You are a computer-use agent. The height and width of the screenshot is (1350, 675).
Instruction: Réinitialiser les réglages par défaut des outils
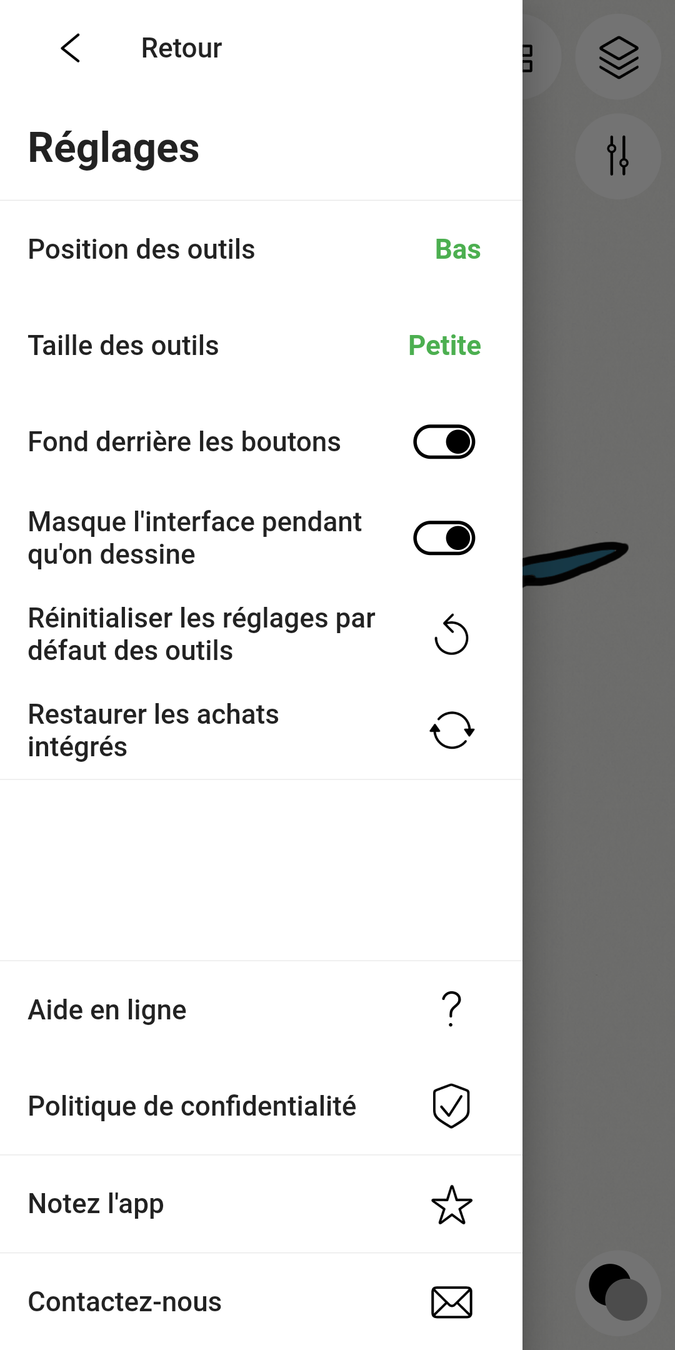(451, 635)
